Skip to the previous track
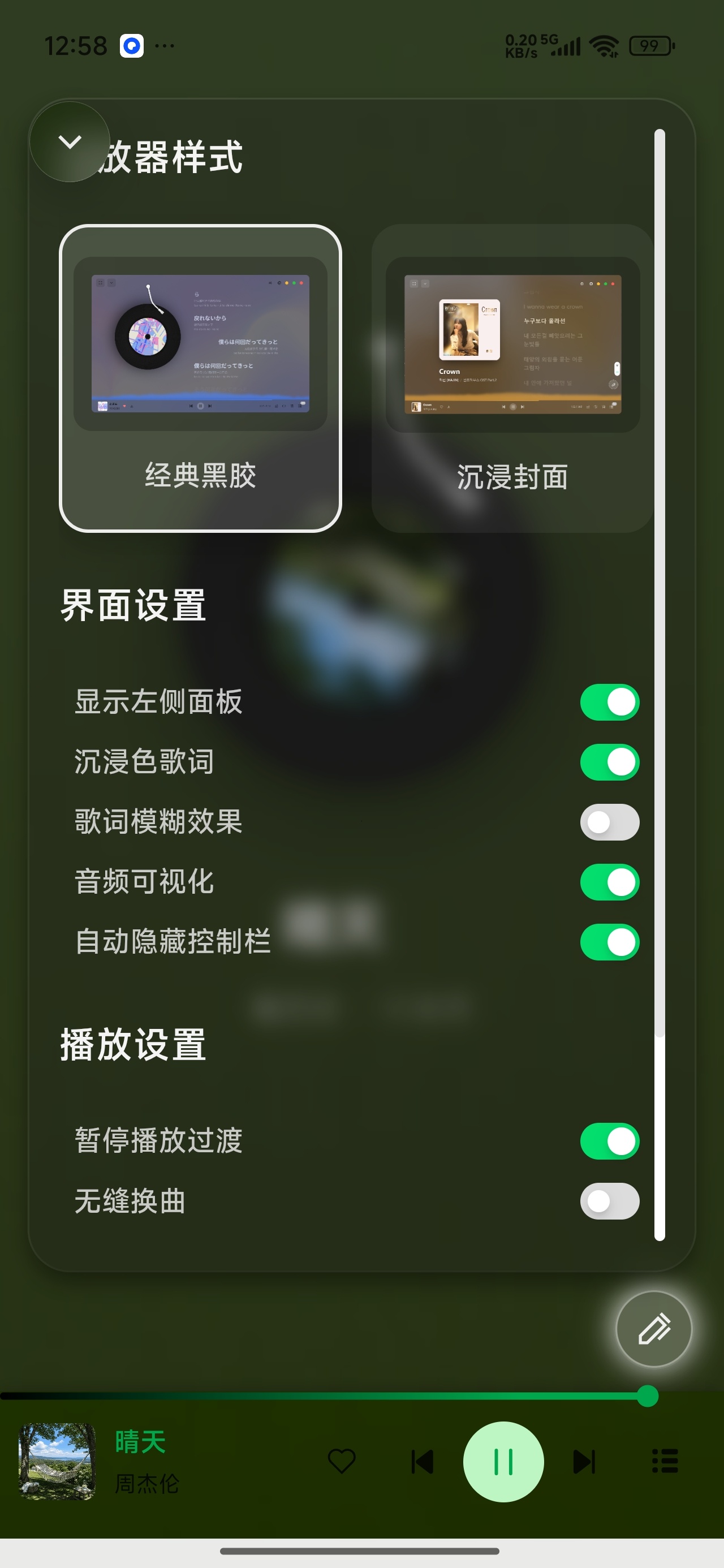This screenshot has height=1568, width=724. pyautogui.click(x=423, y=1462)
